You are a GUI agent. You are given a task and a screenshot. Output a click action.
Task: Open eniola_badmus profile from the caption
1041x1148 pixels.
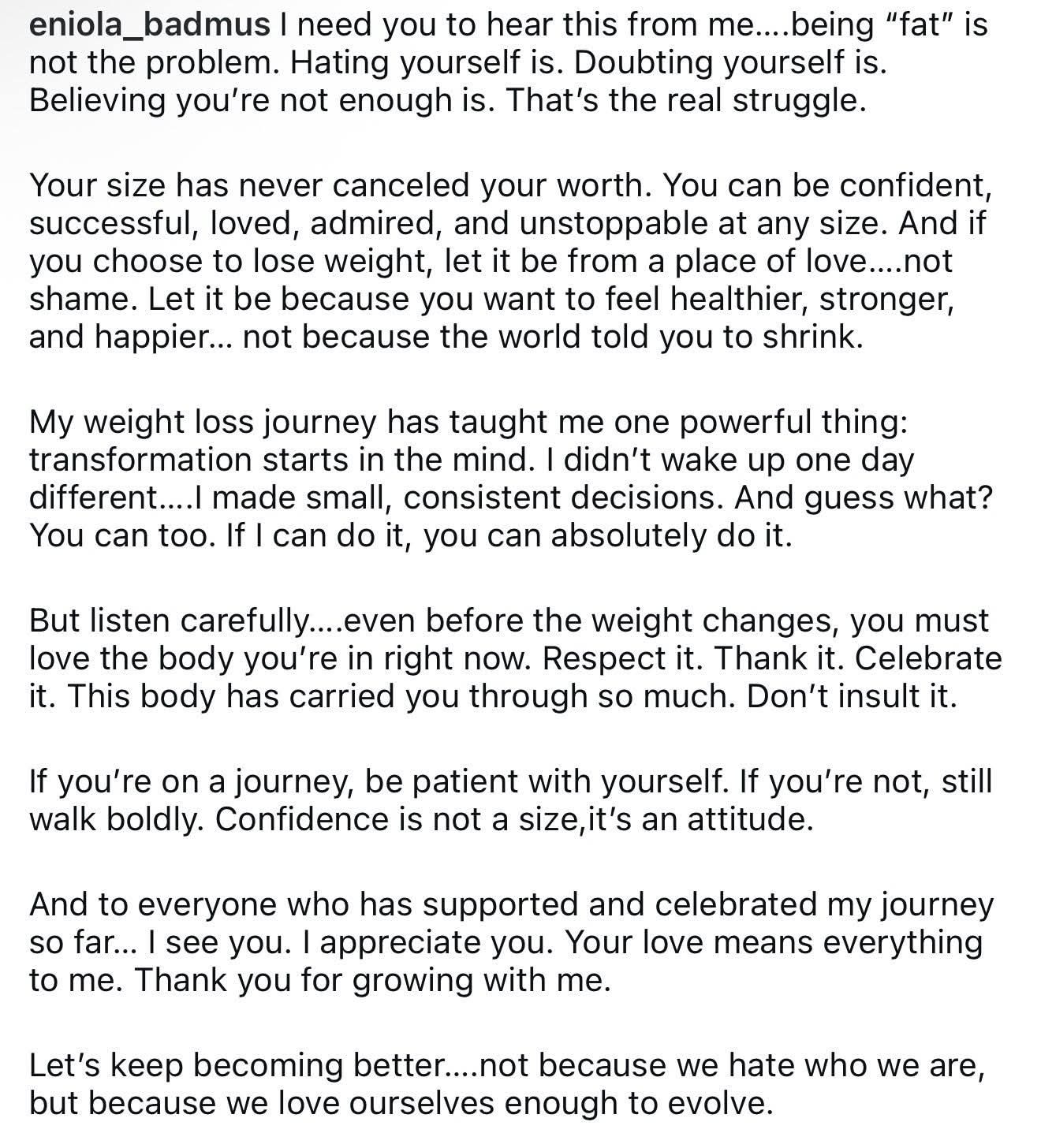tap(150, 26)
